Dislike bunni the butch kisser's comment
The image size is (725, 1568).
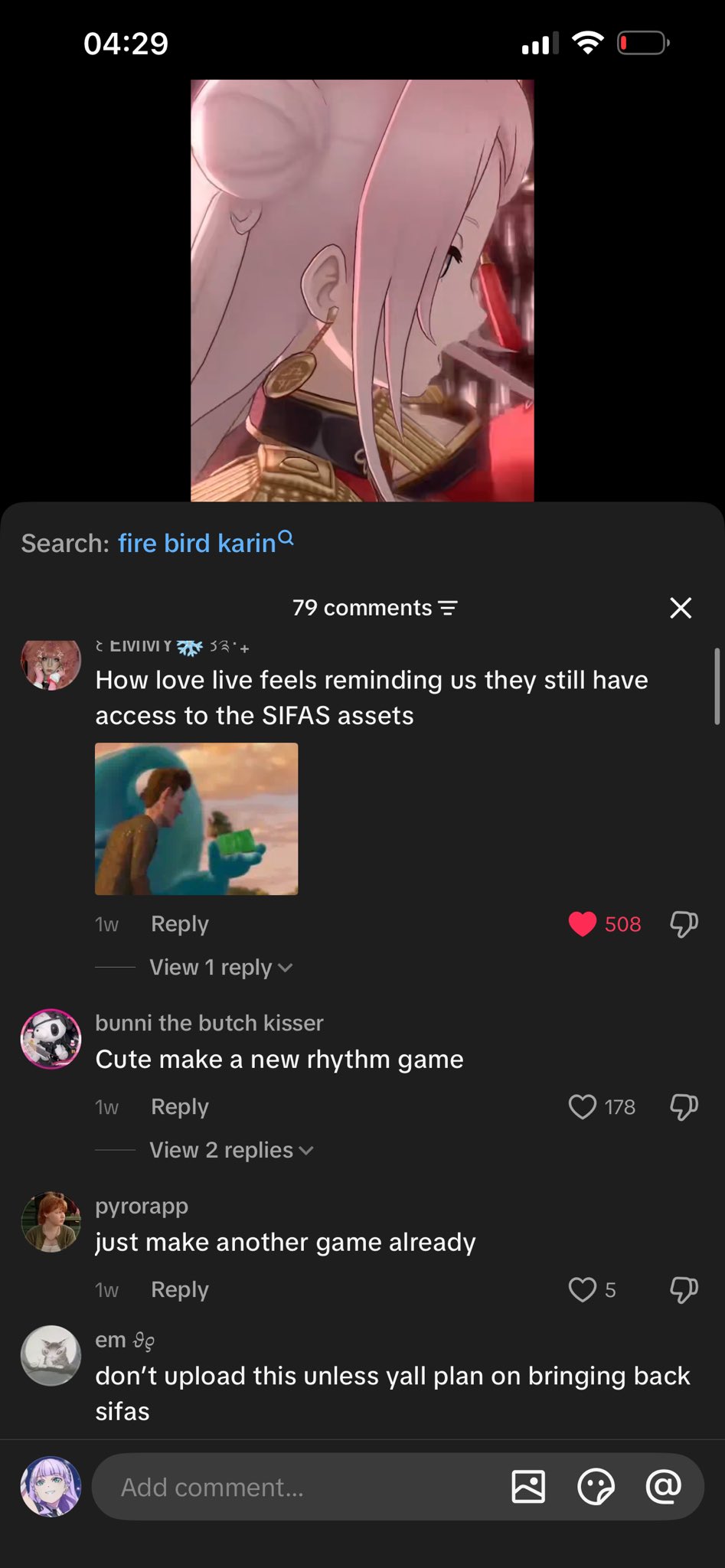684,1107
